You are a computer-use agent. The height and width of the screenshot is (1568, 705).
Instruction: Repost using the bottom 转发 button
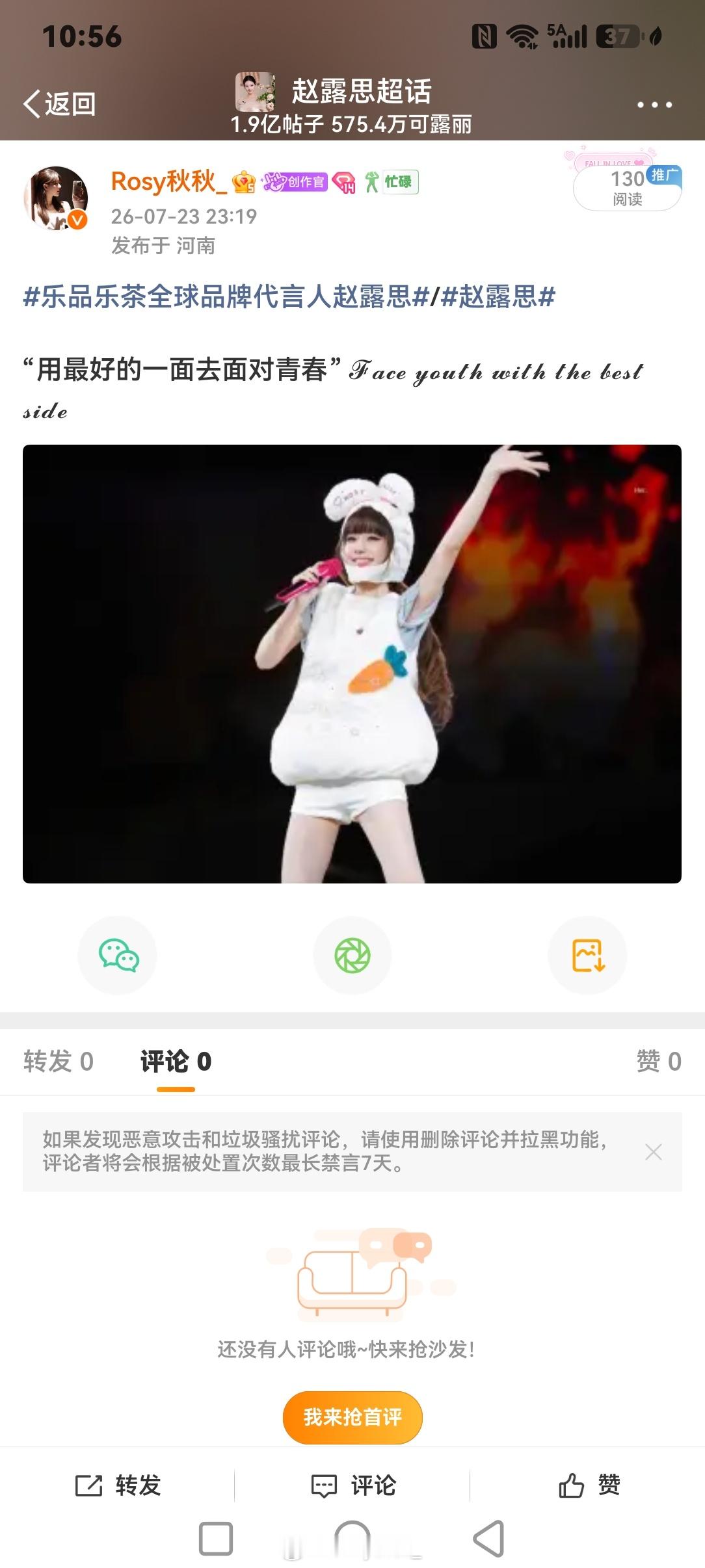click(x=118, y=1486)
